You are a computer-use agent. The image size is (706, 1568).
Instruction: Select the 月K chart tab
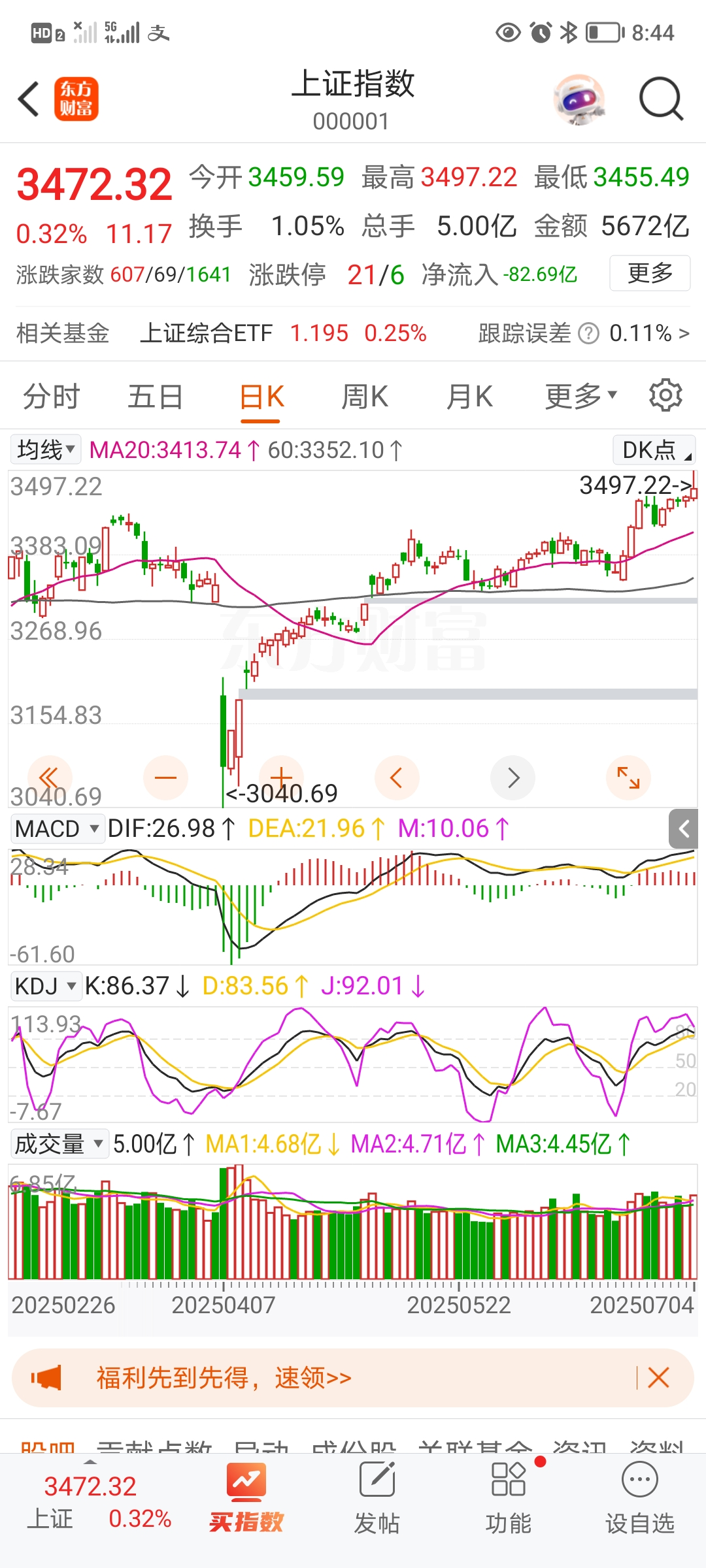tap(469, 397)
